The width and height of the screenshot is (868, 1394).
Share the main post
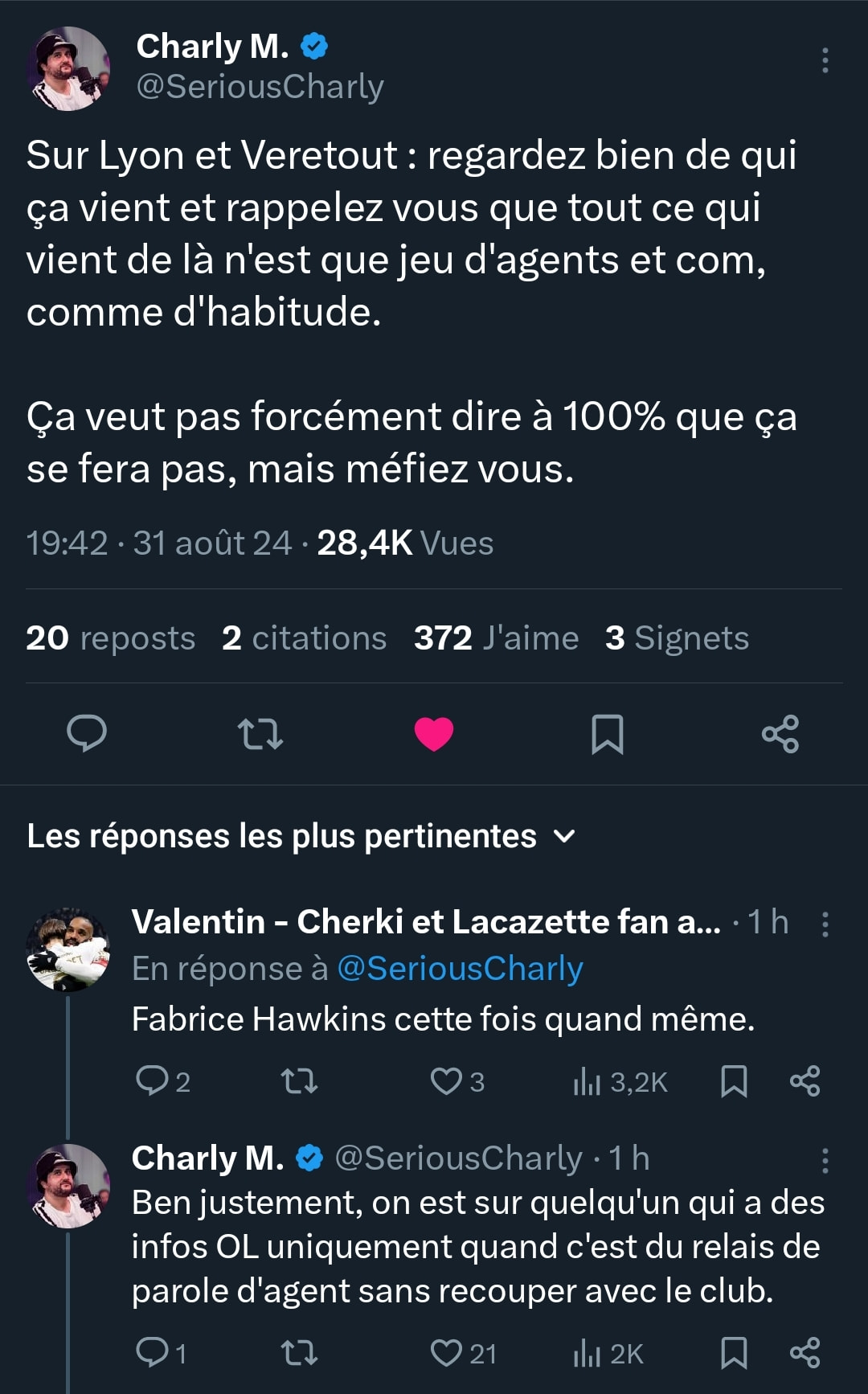(780, 733)
